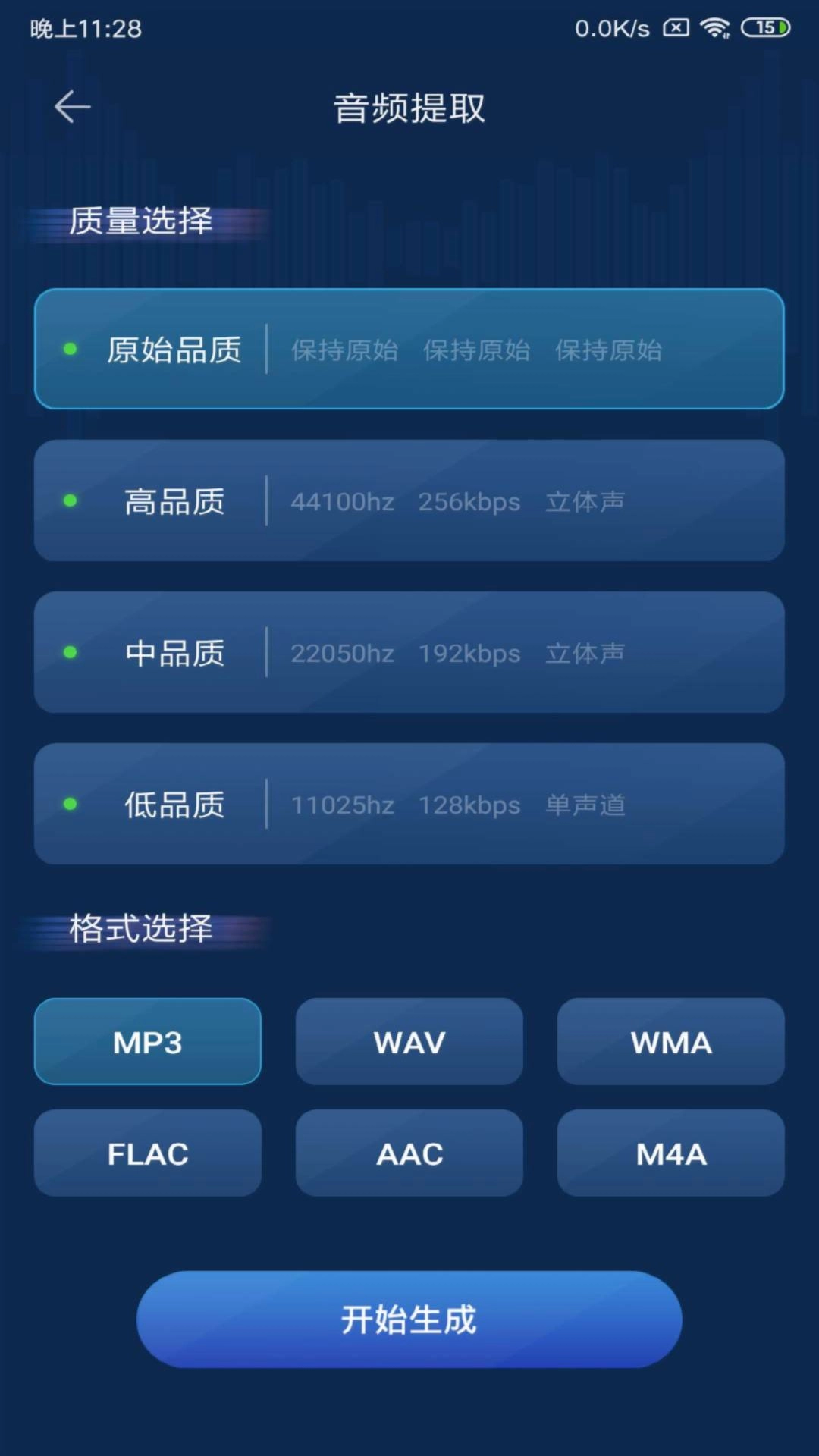Pick the AAC format option
This screenshot has height=1456, width=819.
(x=409, y=1153)
